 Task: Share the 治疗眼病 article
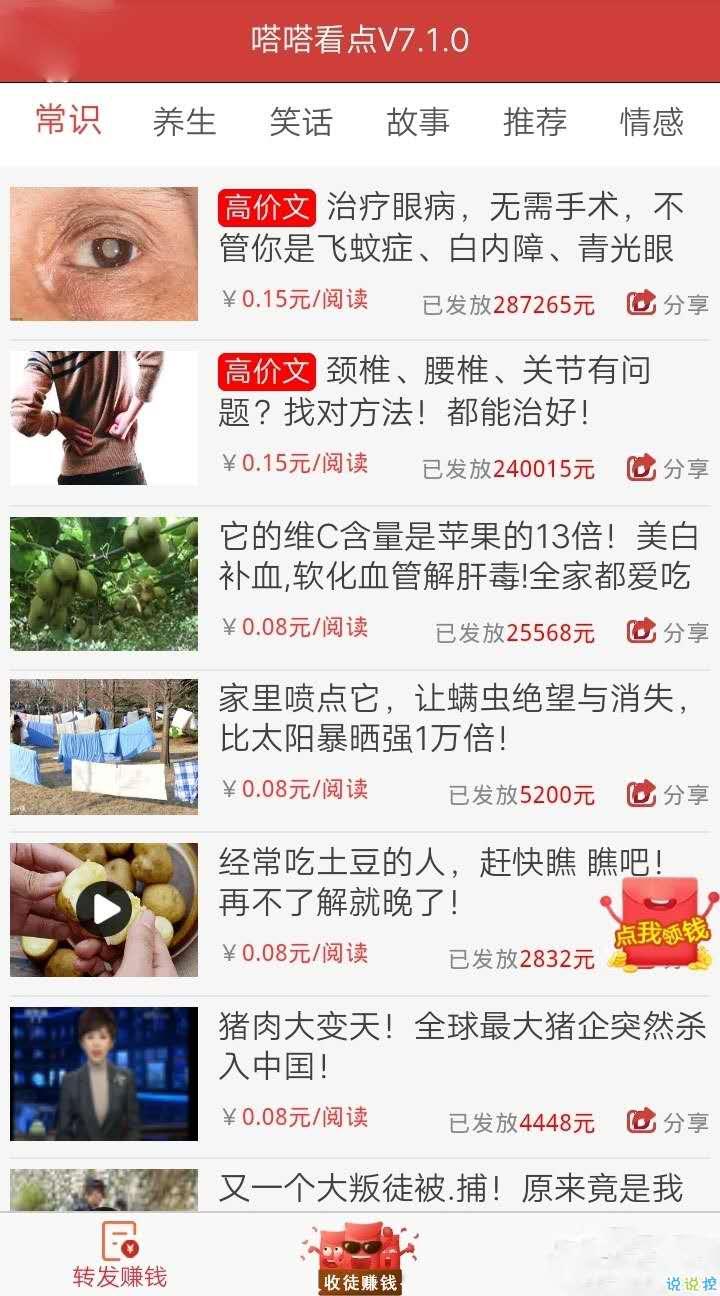pyautogui.click(x=668, y=303)
